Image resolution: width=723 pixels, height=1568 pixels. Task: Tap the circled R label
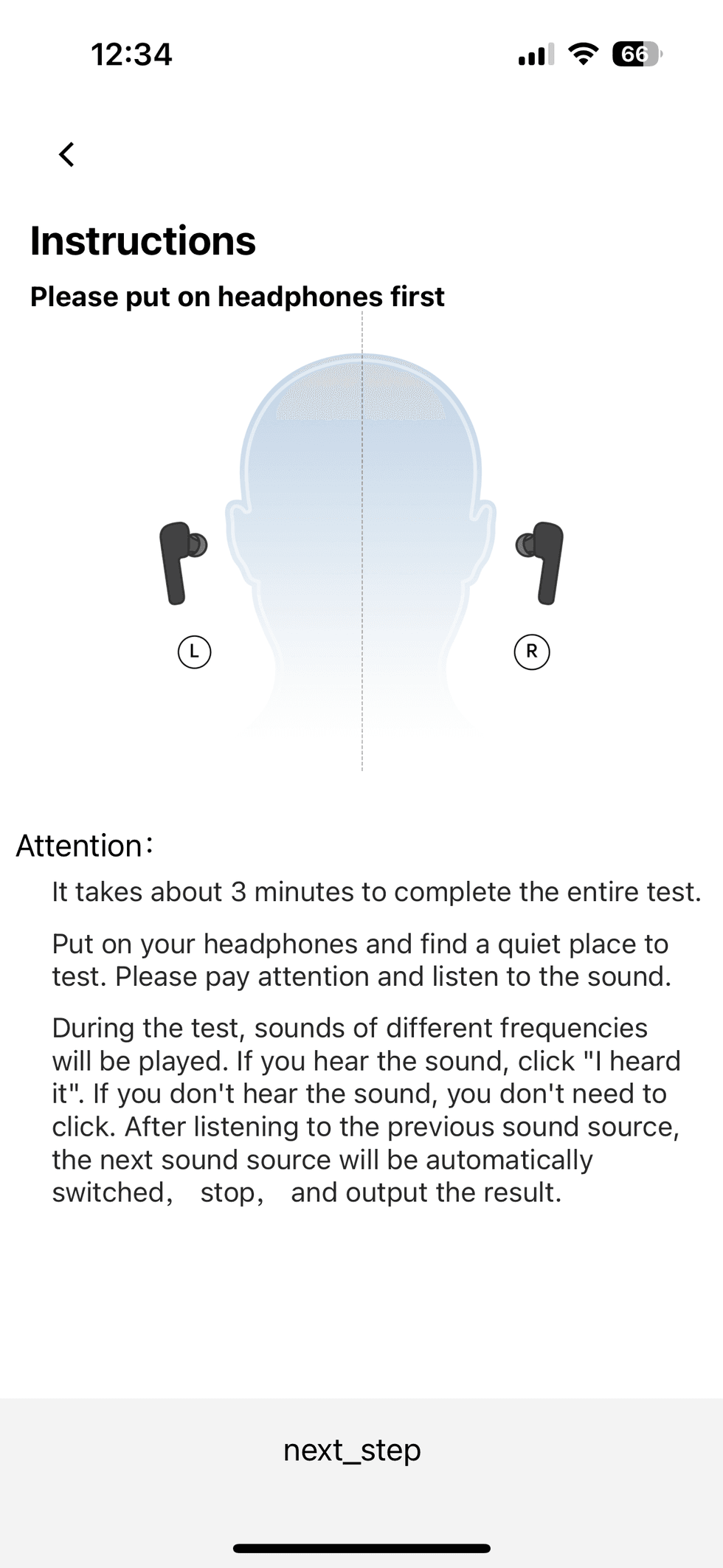pyautogui.click(x=532, y=652)
